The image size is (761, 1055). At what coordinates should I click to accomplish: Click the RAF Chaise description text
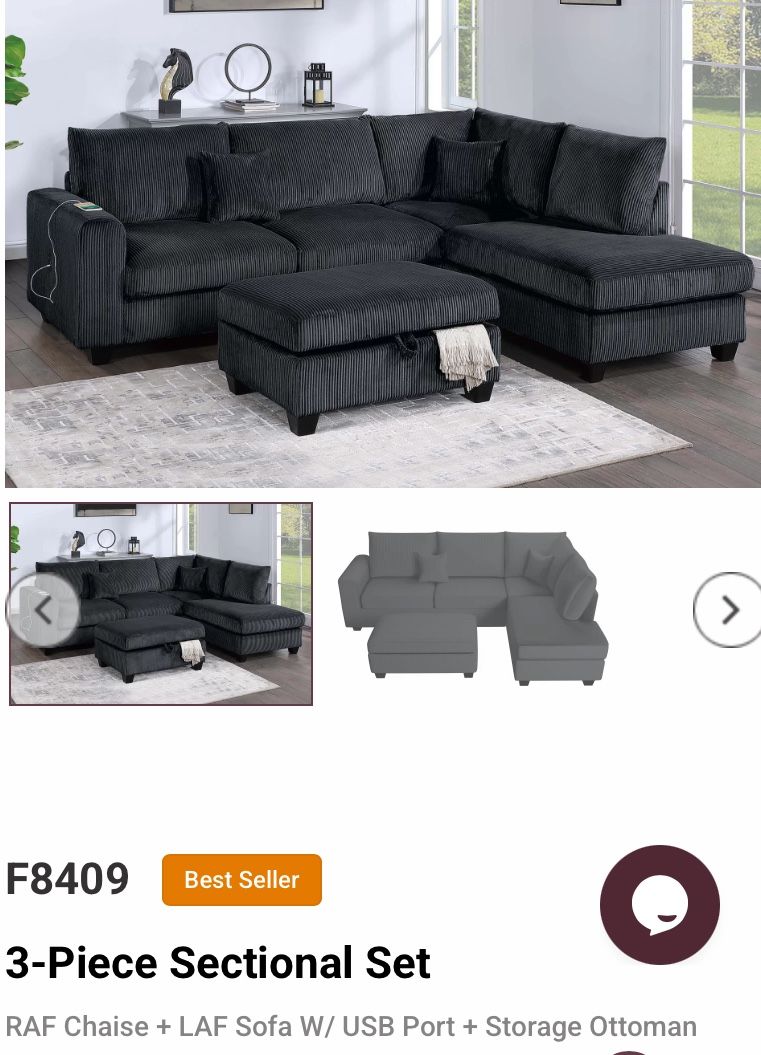pos(350,1026)
